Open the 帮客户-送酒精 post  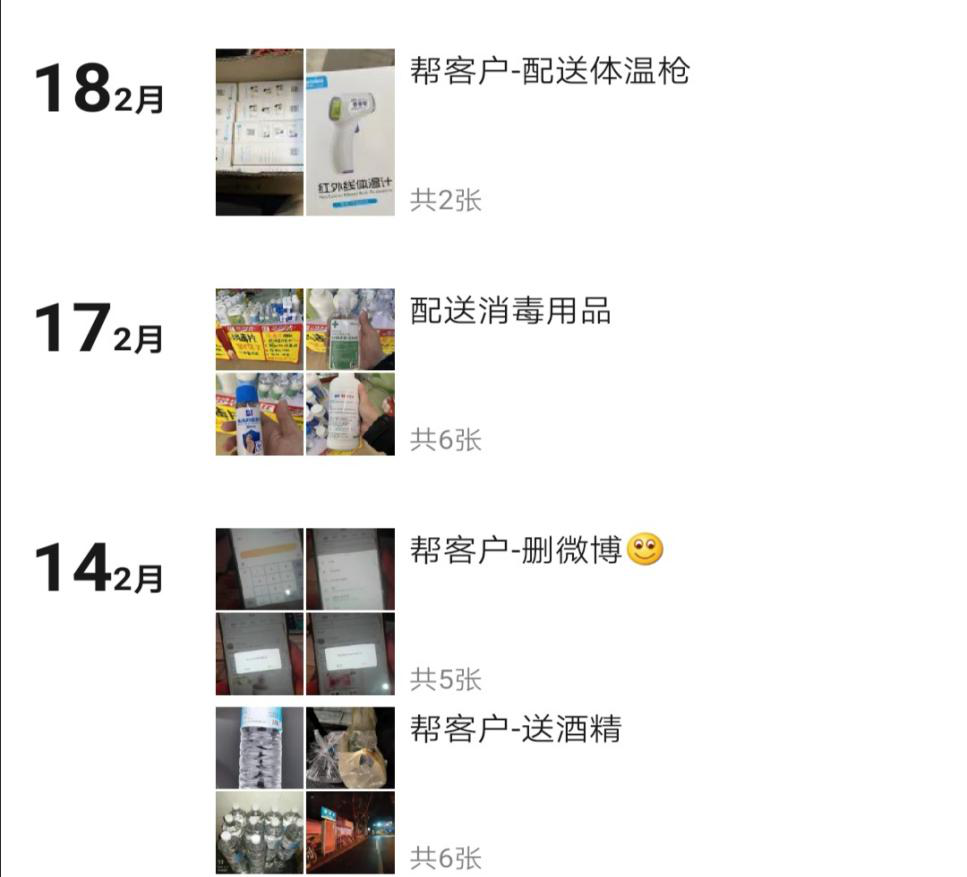[515, 729]
